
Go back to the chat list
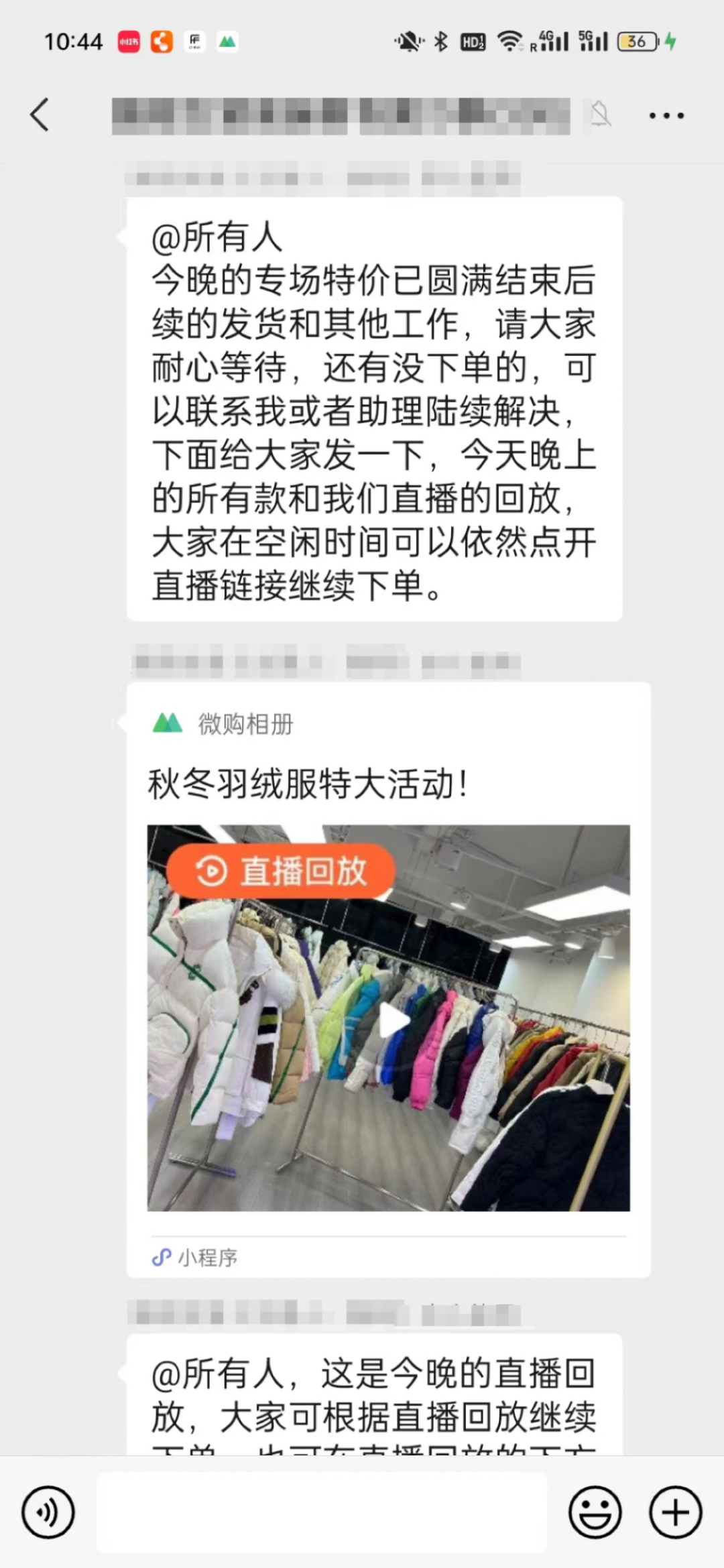pyautogui.click(x=40, y=115)
